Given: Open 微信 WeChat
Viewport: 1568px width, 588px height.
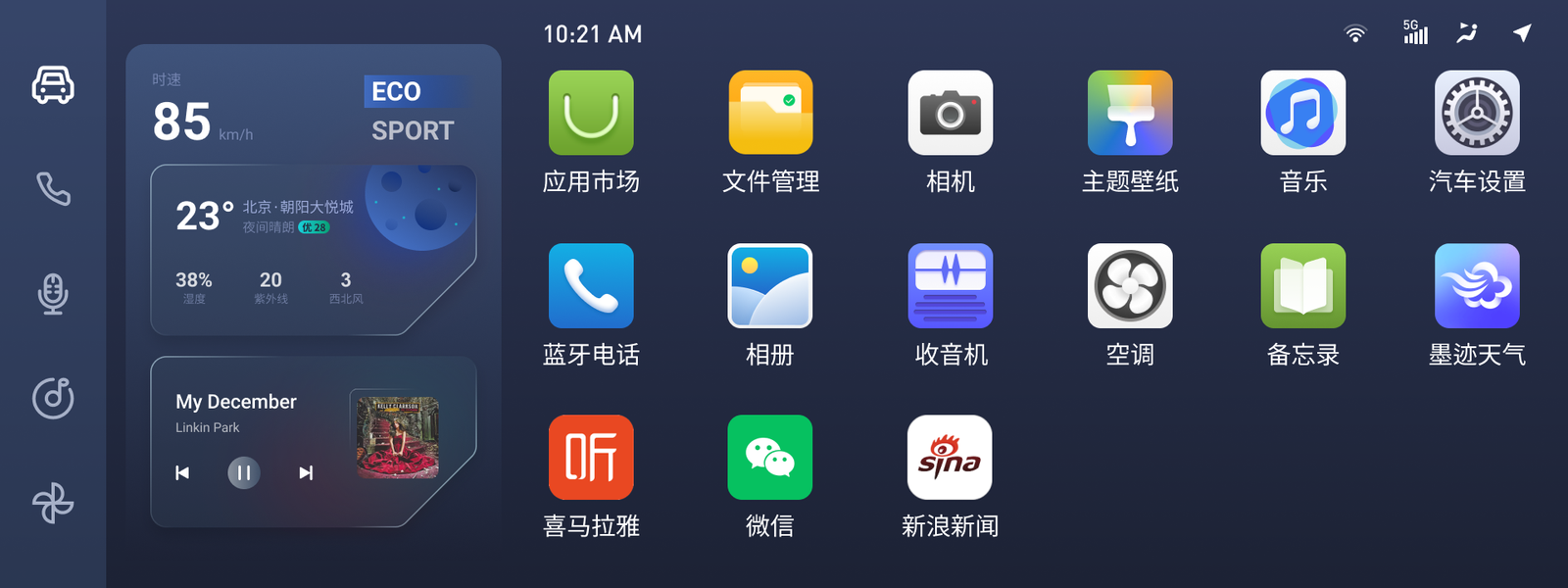Looking at the screenshot, I should click(x=770, y=458).
